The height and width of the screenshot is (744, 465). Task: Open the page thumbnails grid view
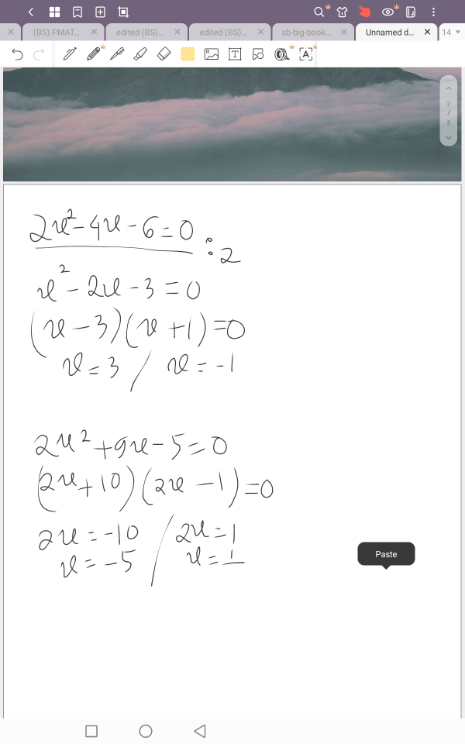[55, 12]
